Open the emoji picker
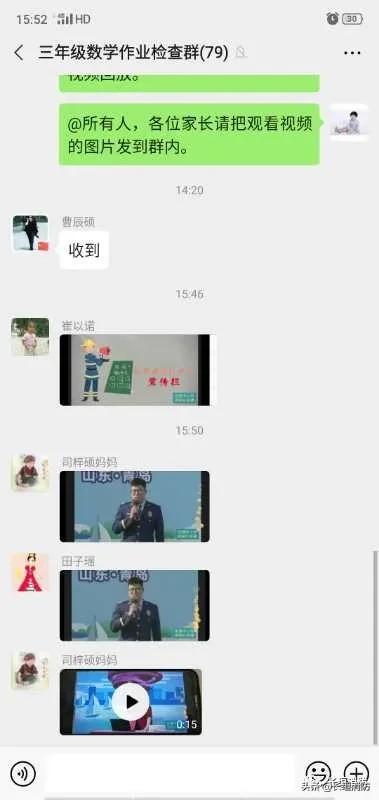The height and width of the screenshot is (800, 379). click(x=318, y=773)
